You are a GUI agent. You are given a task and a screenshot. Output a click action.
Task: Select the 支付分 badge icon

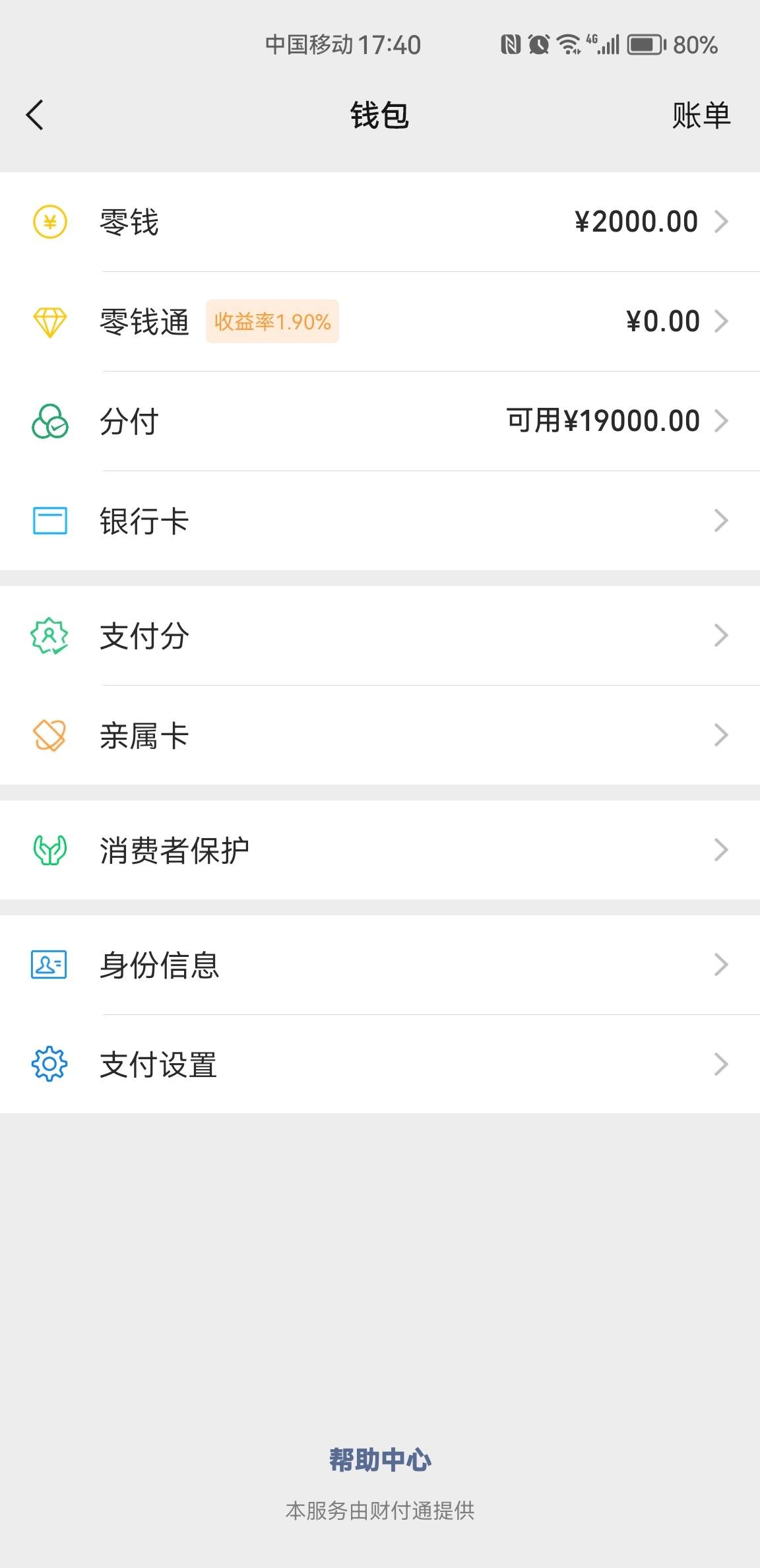pyautogui.click(x=49, y=636)
